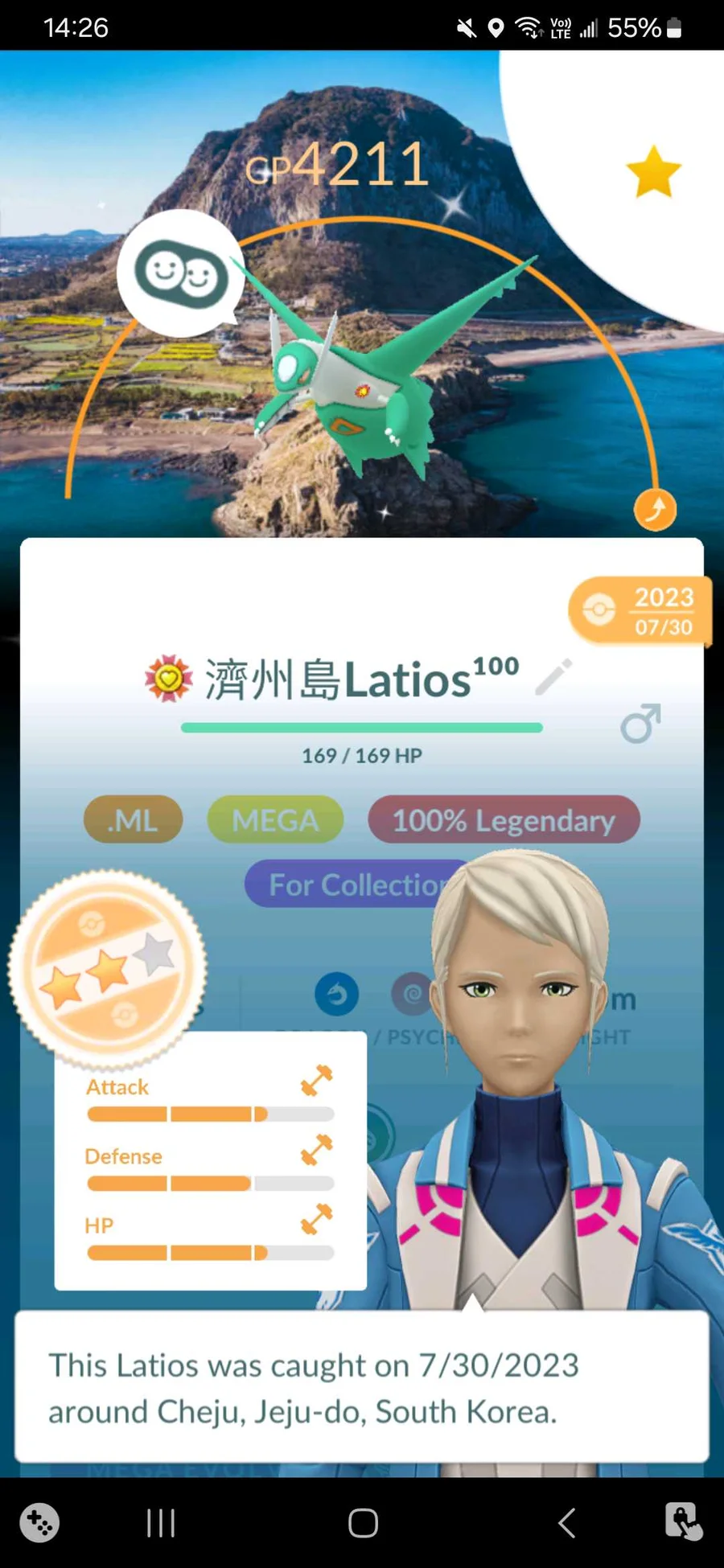Go back with system back button
Image resolution: width=724 pixels, height=1568 pixels.
coord(566,1522)
